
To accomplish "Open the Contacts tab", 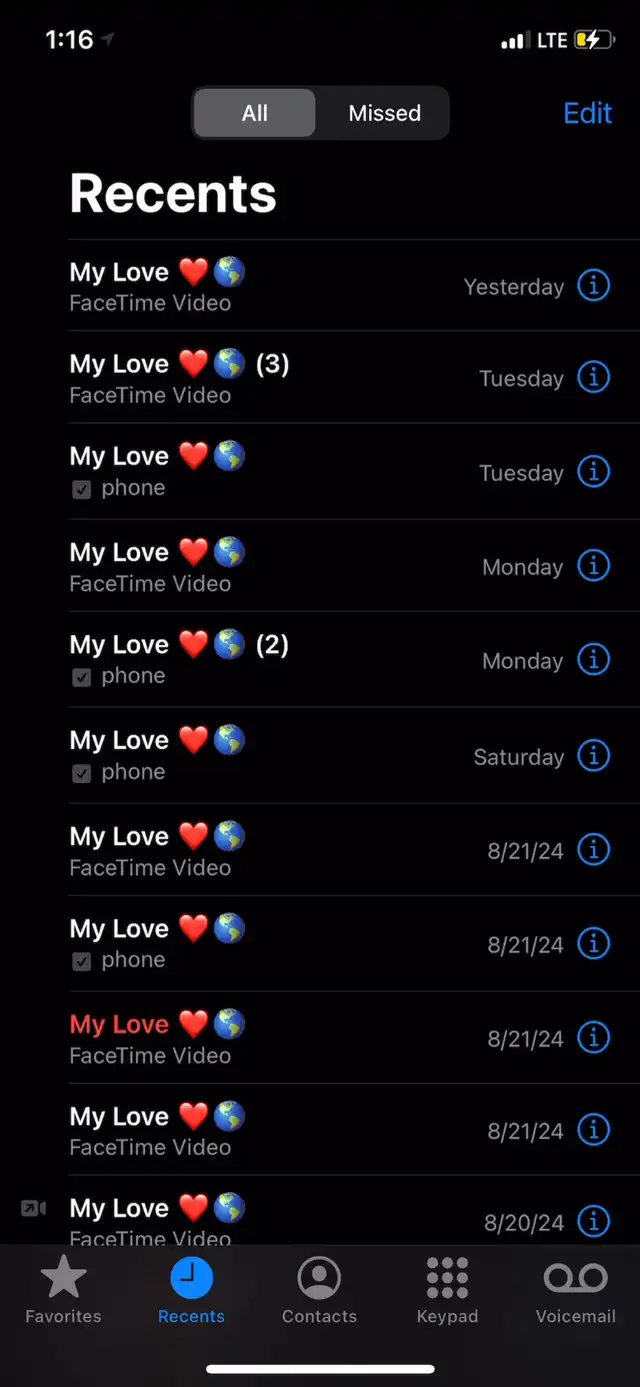I will 319,1290.
